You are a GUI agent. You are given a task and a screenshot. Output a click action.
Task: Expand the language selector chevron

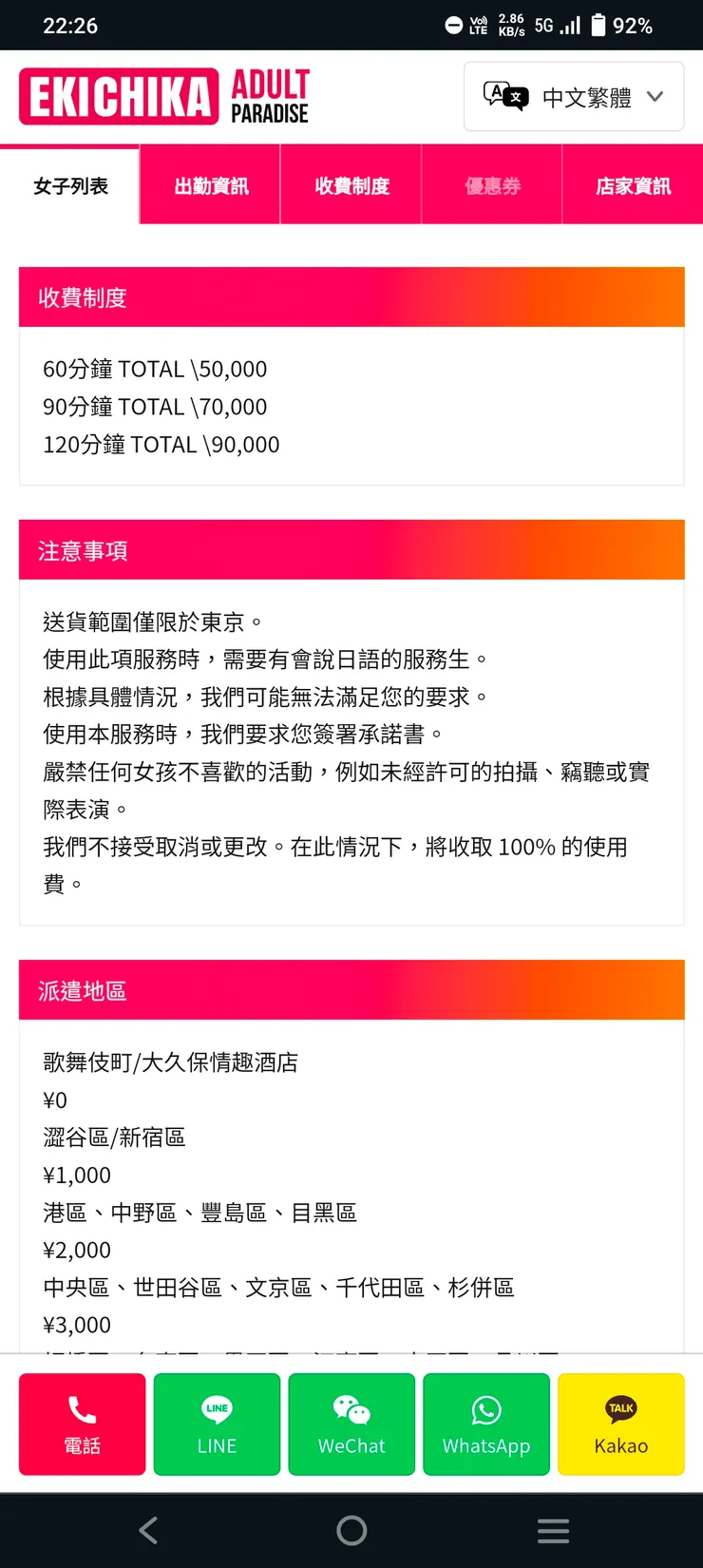654,96
